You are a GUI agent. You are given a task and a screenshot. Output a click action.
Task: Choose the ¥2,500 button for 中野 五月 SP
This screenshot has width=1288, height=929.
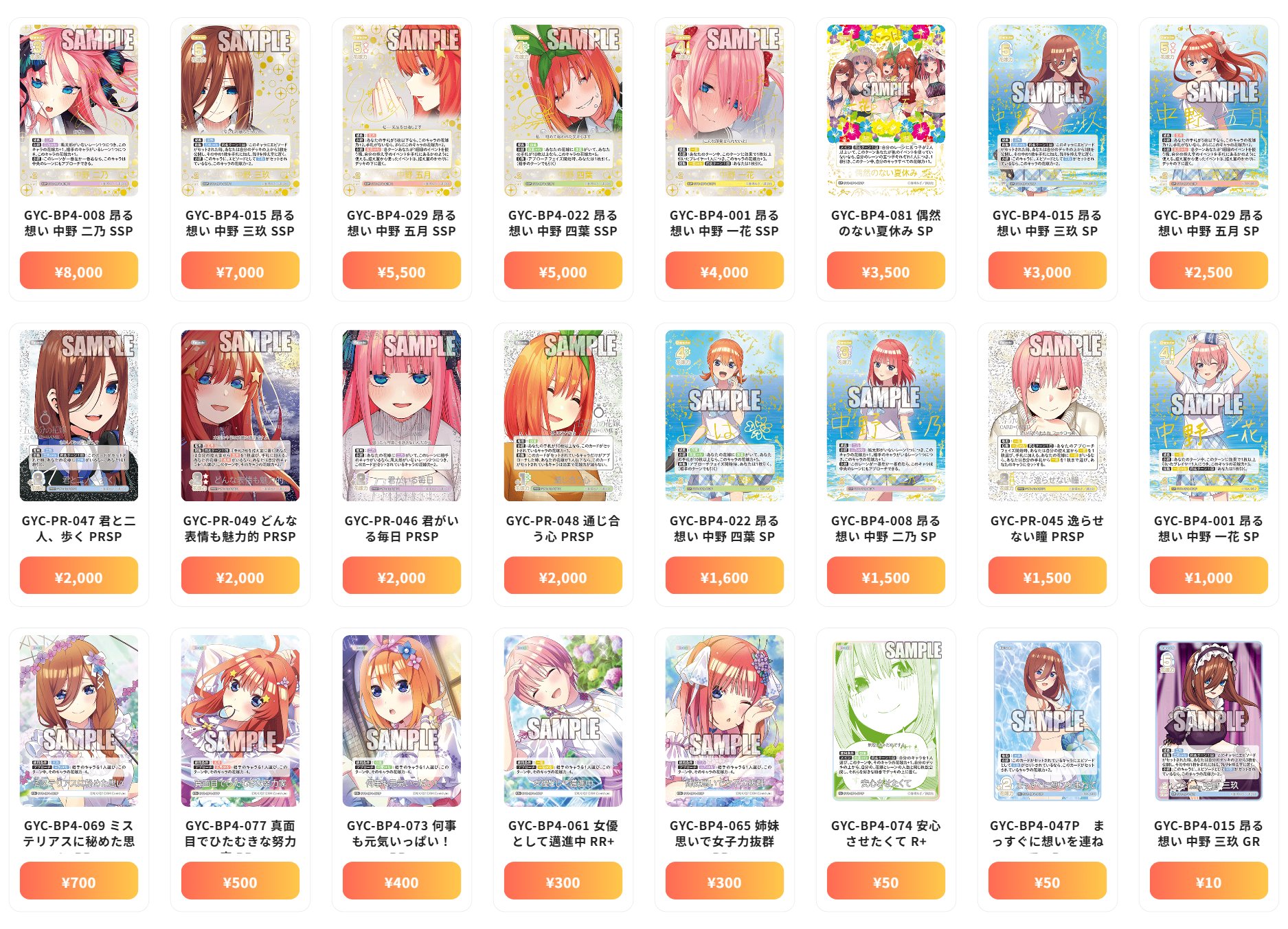pyautogui.click(x=1208, y=271)
